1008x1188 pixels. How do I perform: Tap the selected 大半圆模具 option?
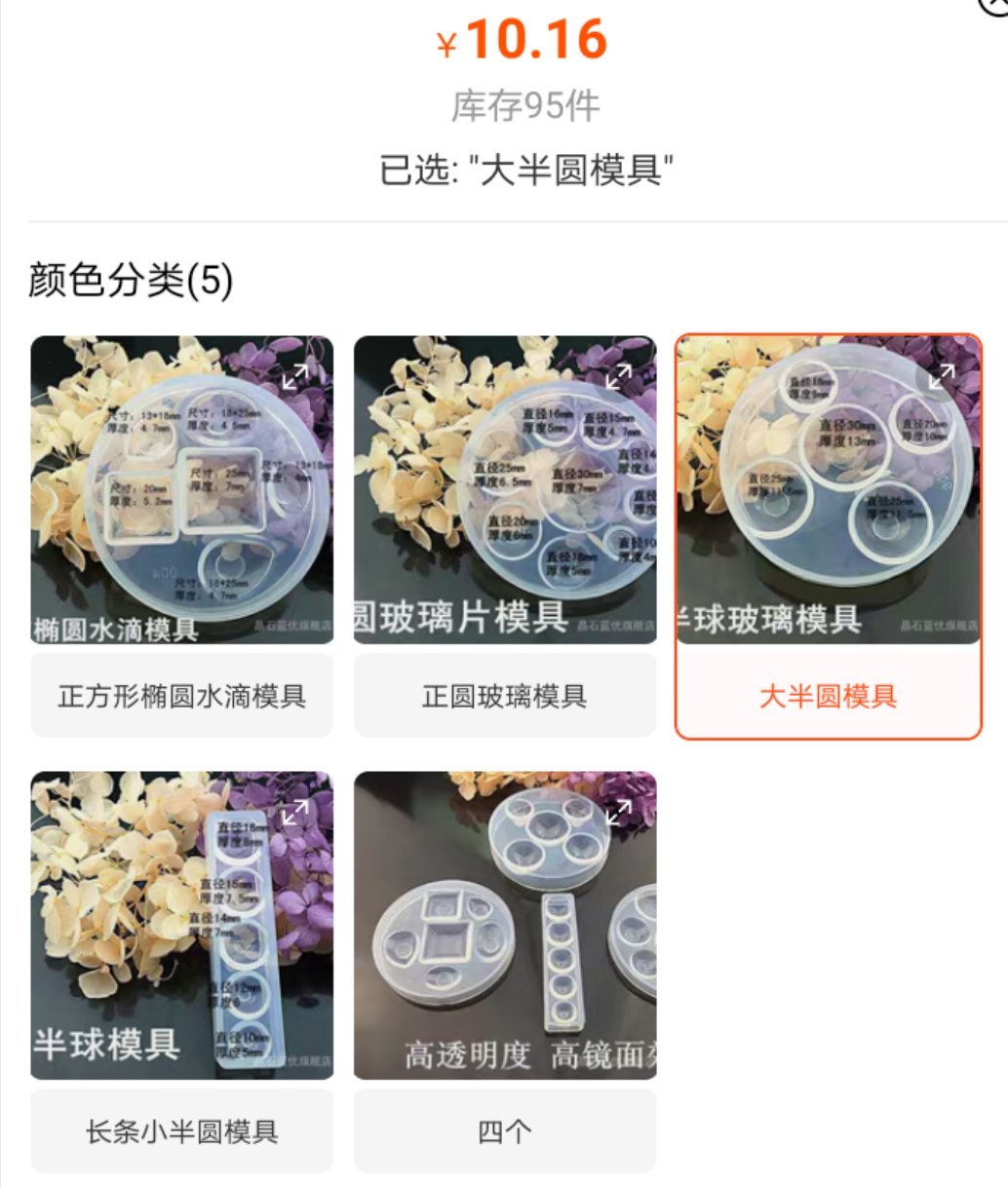[828, 696]
